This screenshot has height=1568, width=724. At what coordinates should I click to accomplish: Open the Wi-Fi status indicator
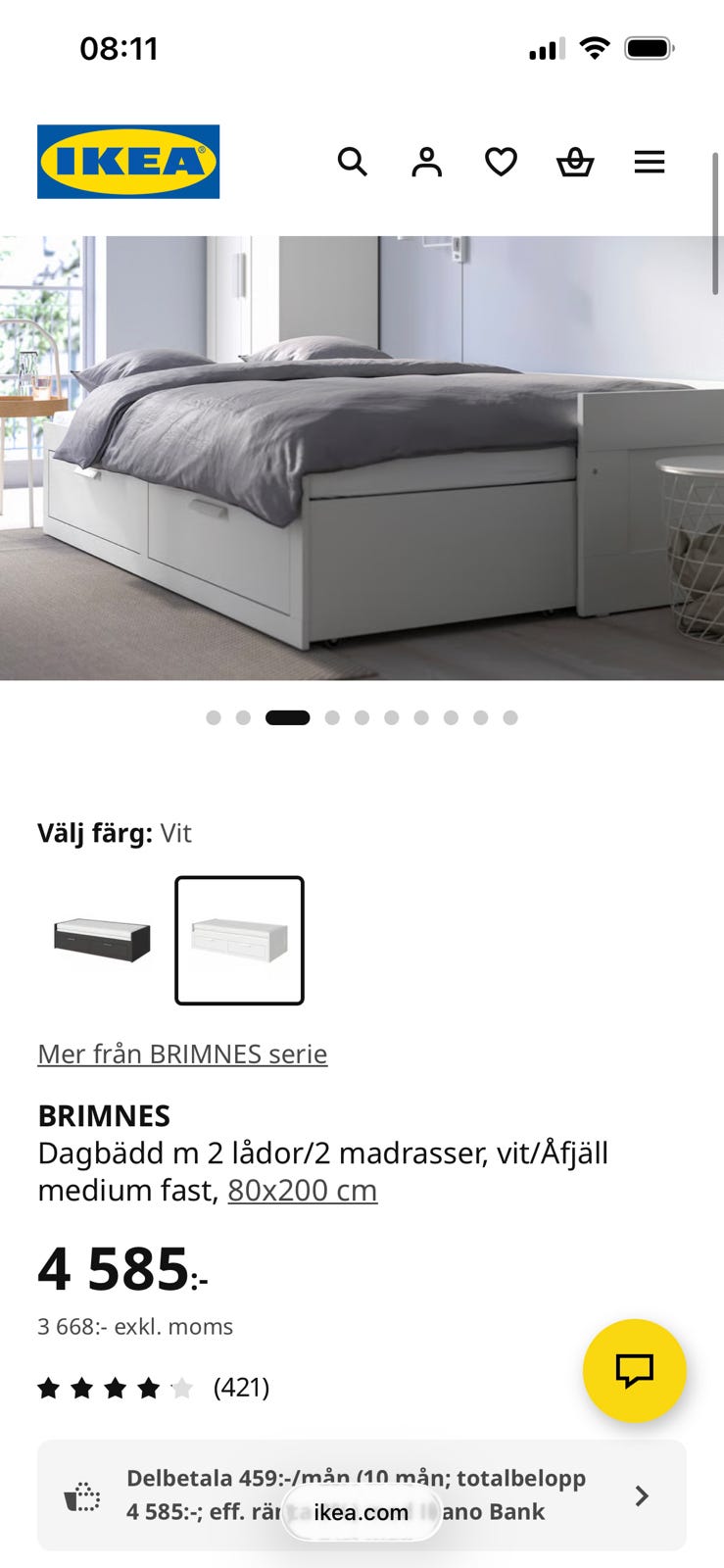coord(595,47)
